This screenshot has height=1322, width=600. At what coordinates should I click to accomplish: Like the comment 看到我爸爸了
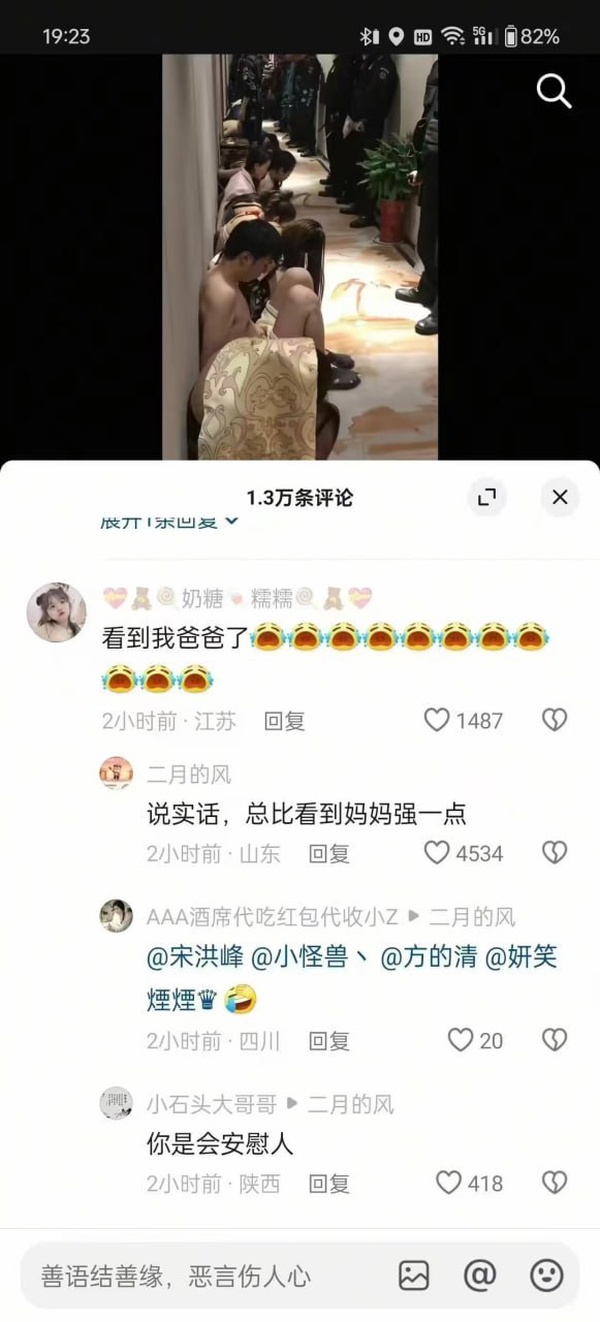pos(437,720)
